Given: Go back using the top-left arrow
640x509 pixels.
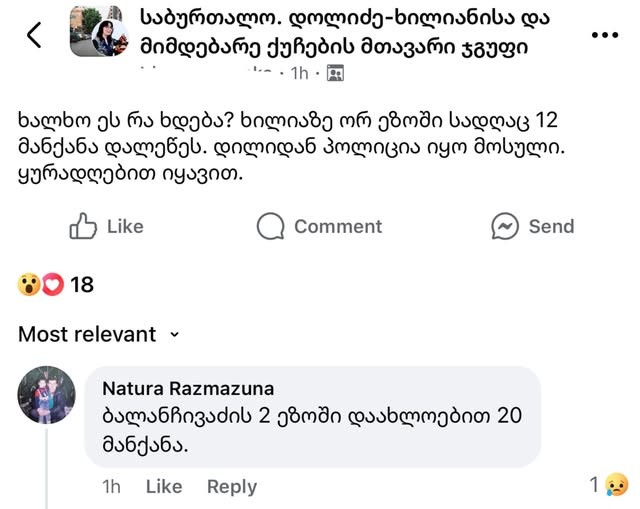Looking at the screenshot, I should click(x=34, y=35).
